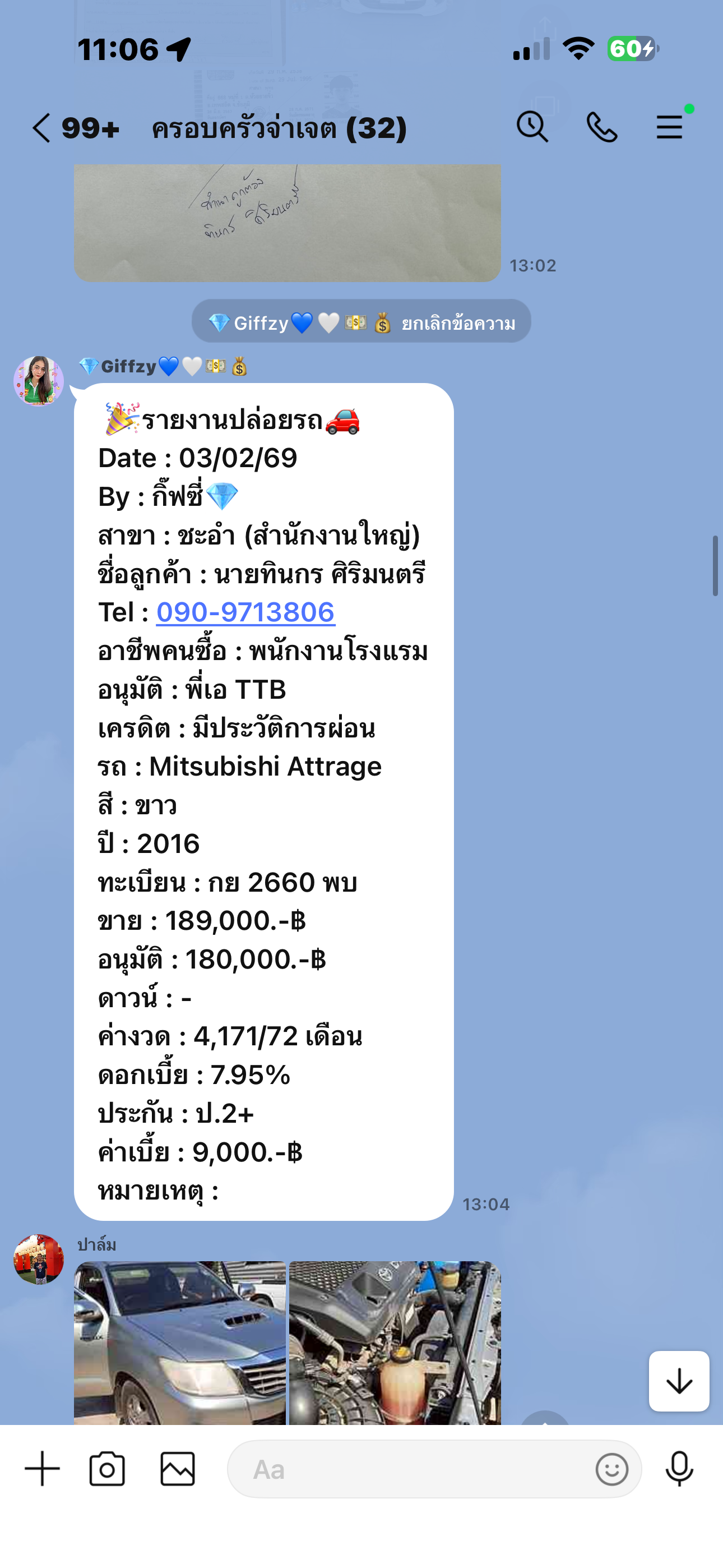Open the chat menu
This screenshot has width=723, height=1568.
[x=669, y=127]
